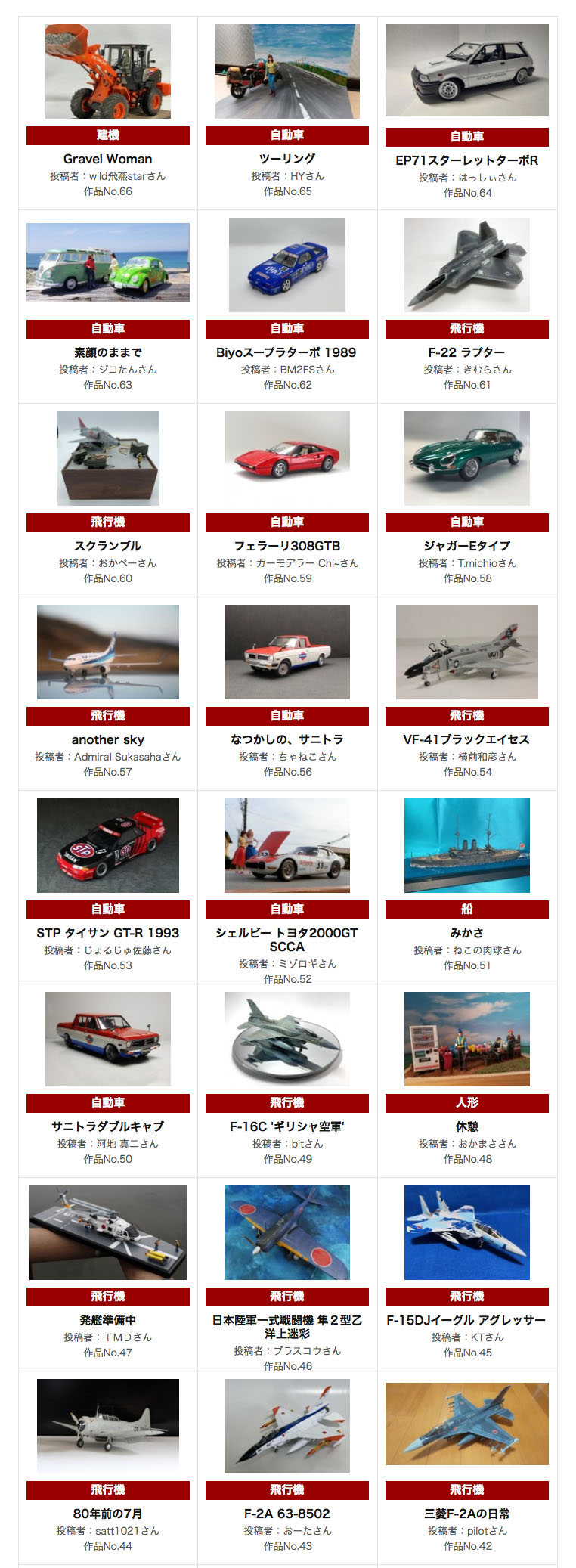Open the みかさ ship model
This screenshot has width=576, height=1568.
pyautogui.click(x=466, y=933)
